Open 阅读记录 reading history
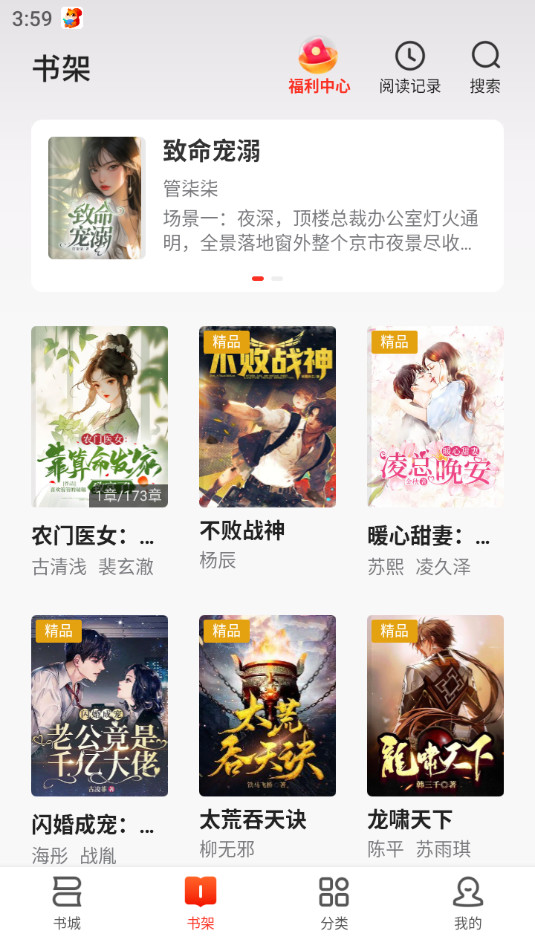The image size is (535, 951). tap(410, 68)
